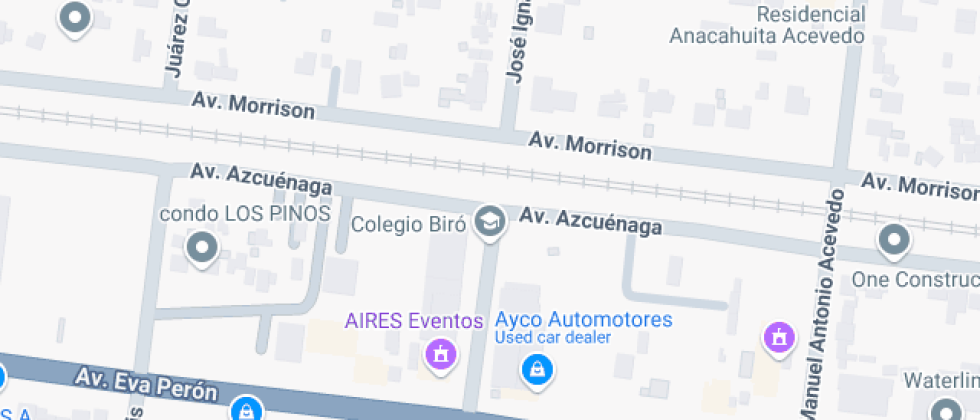Open Ayco Automotores used car dealer pin
The height and width of the screenshot is (420, 980).
click(x=537, y=370)
